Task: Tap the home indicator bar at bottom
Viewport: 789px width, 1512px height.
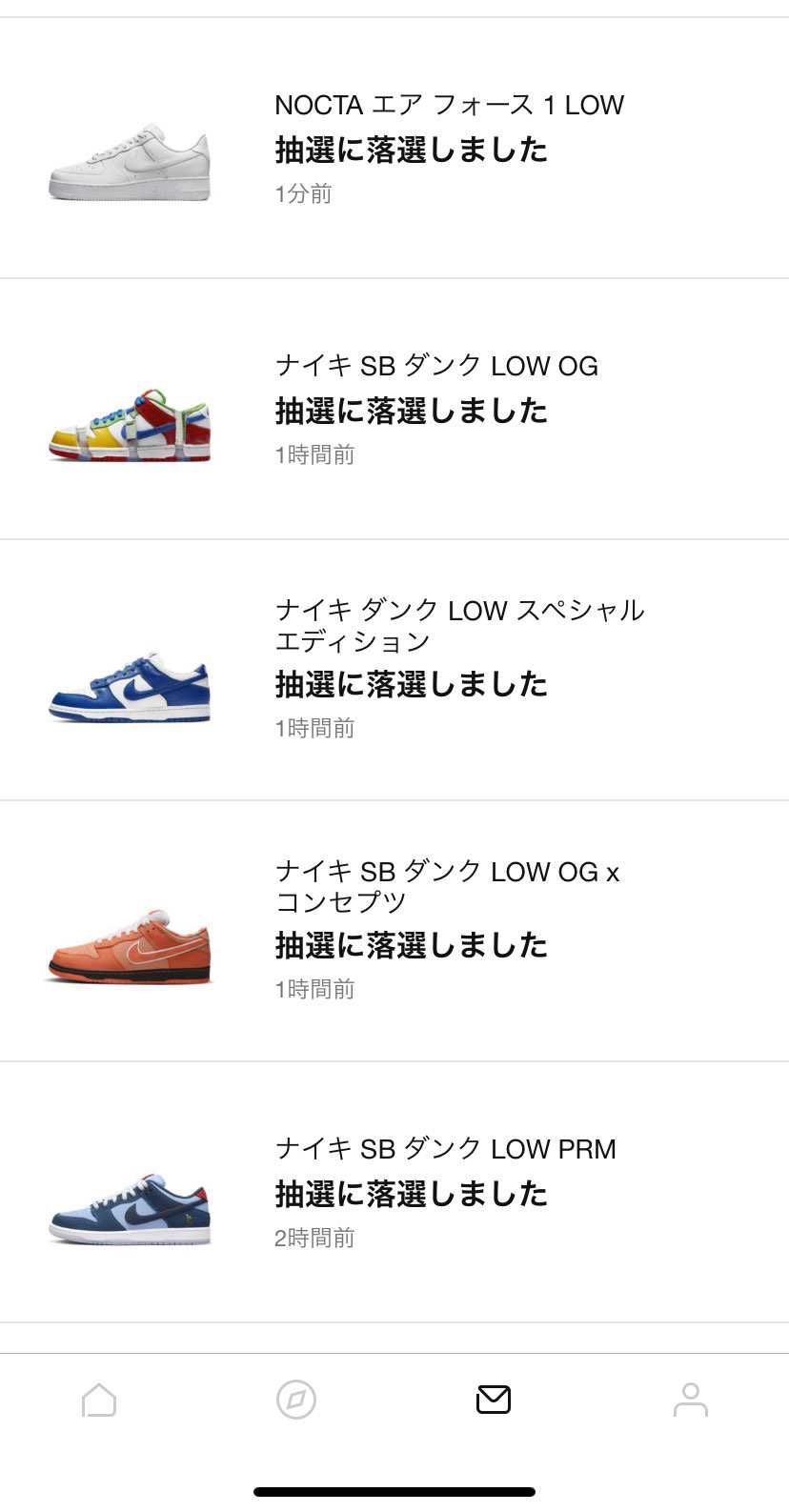Action: tap(394, 1489)
